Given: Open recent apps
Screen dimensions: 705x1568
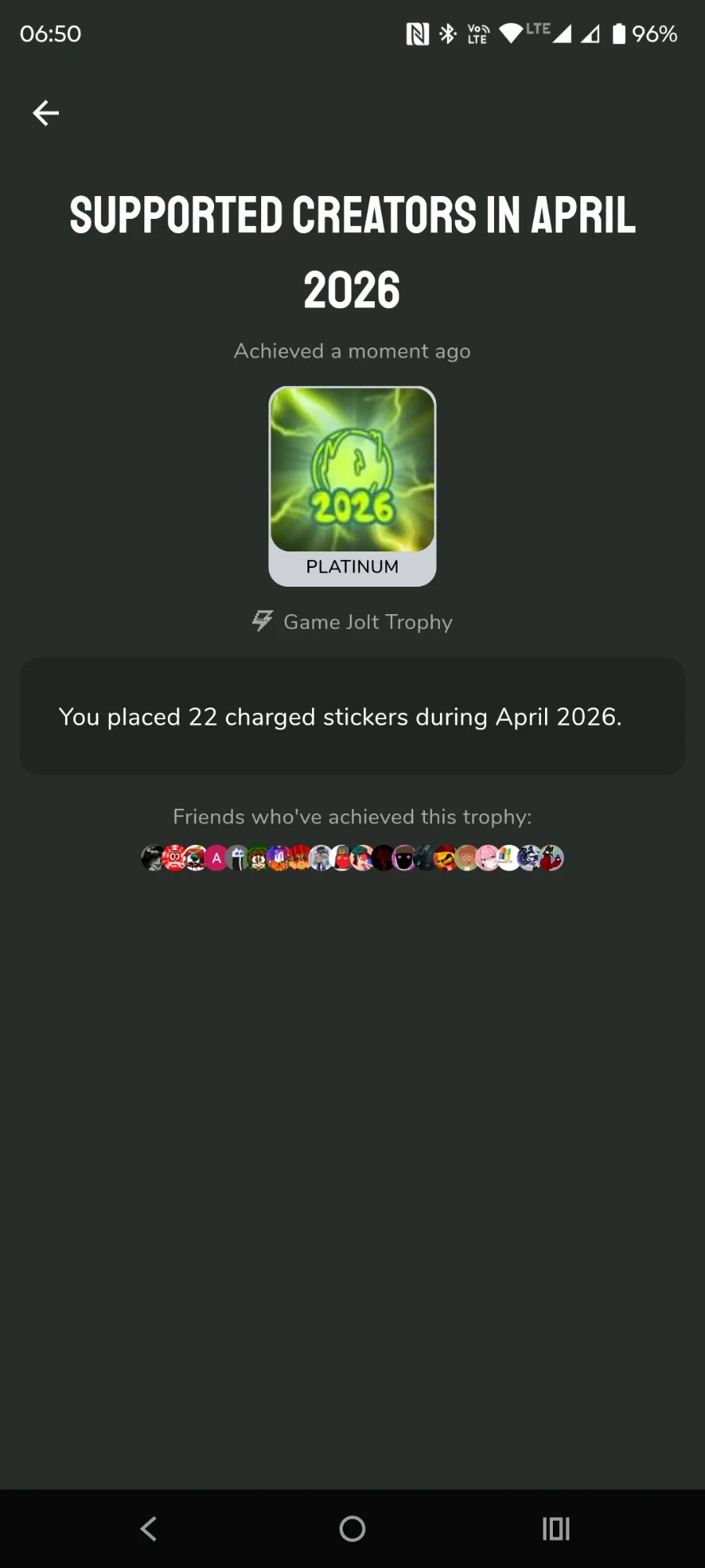Looking at the screenshot, I should tap(556, 1528).
